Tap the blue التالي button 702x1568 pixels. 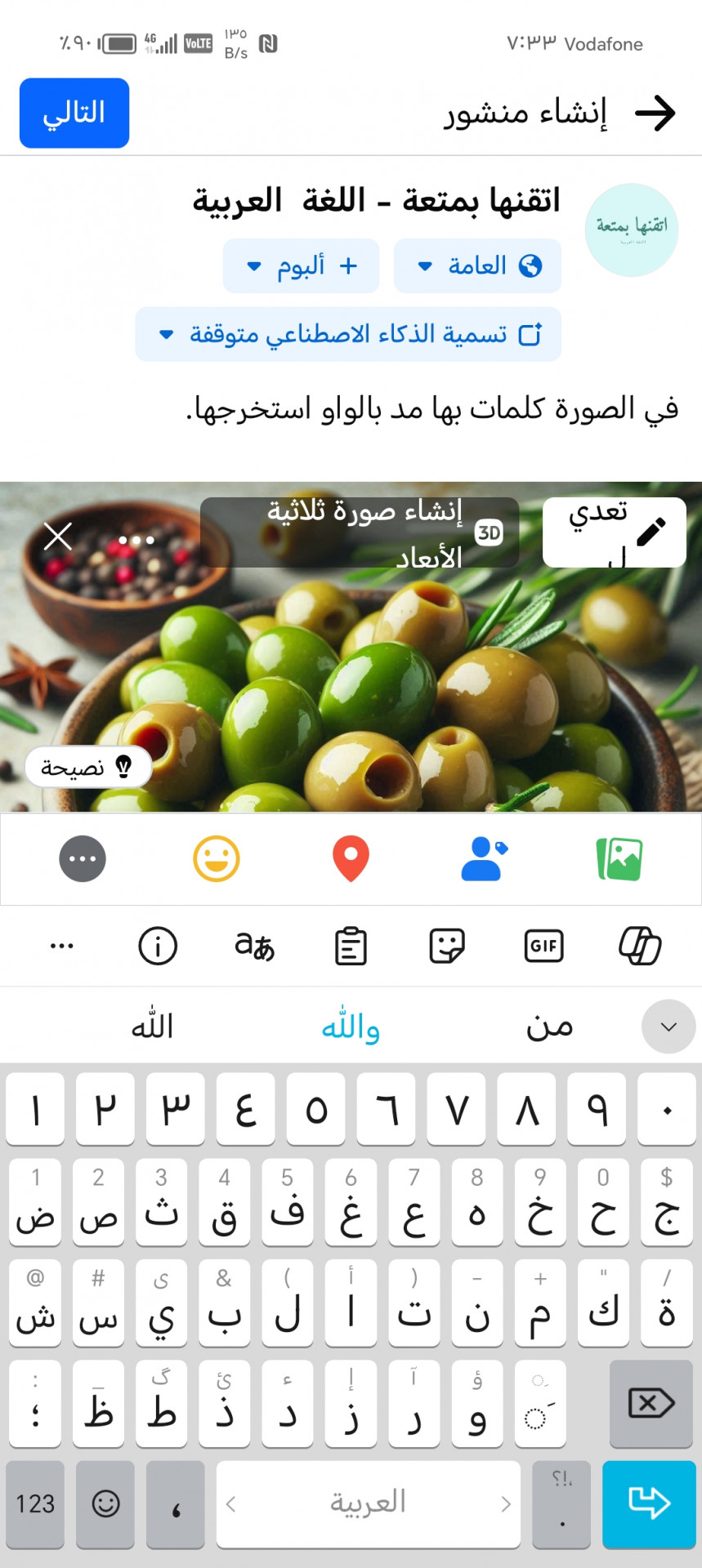click(x=74, y=113)
